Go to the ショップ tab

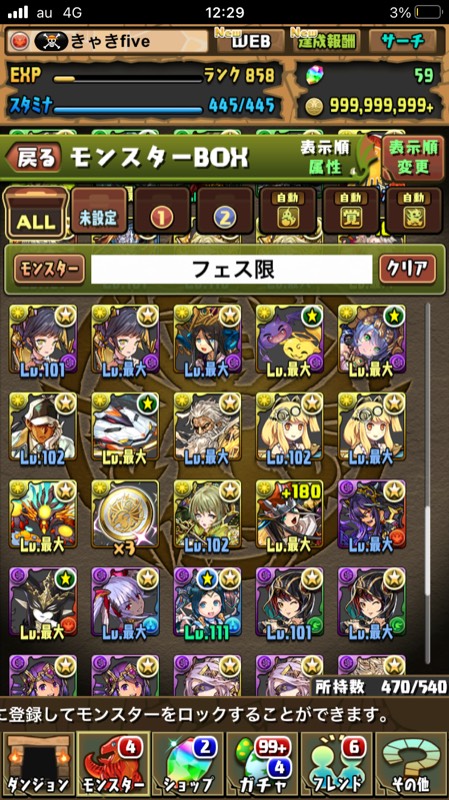[x=188, y=764]
